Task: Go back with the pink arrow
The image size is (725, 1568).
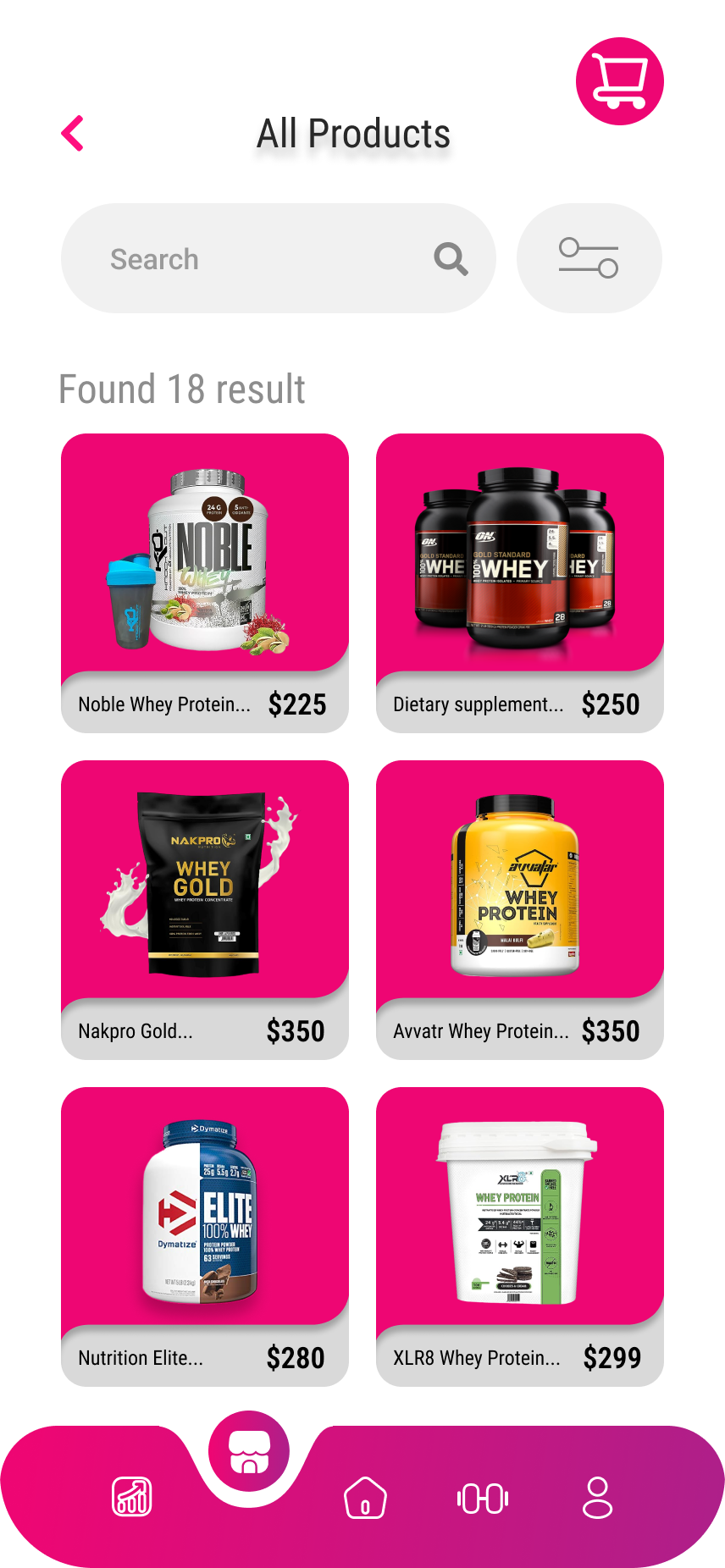Action: coord(73,134)
